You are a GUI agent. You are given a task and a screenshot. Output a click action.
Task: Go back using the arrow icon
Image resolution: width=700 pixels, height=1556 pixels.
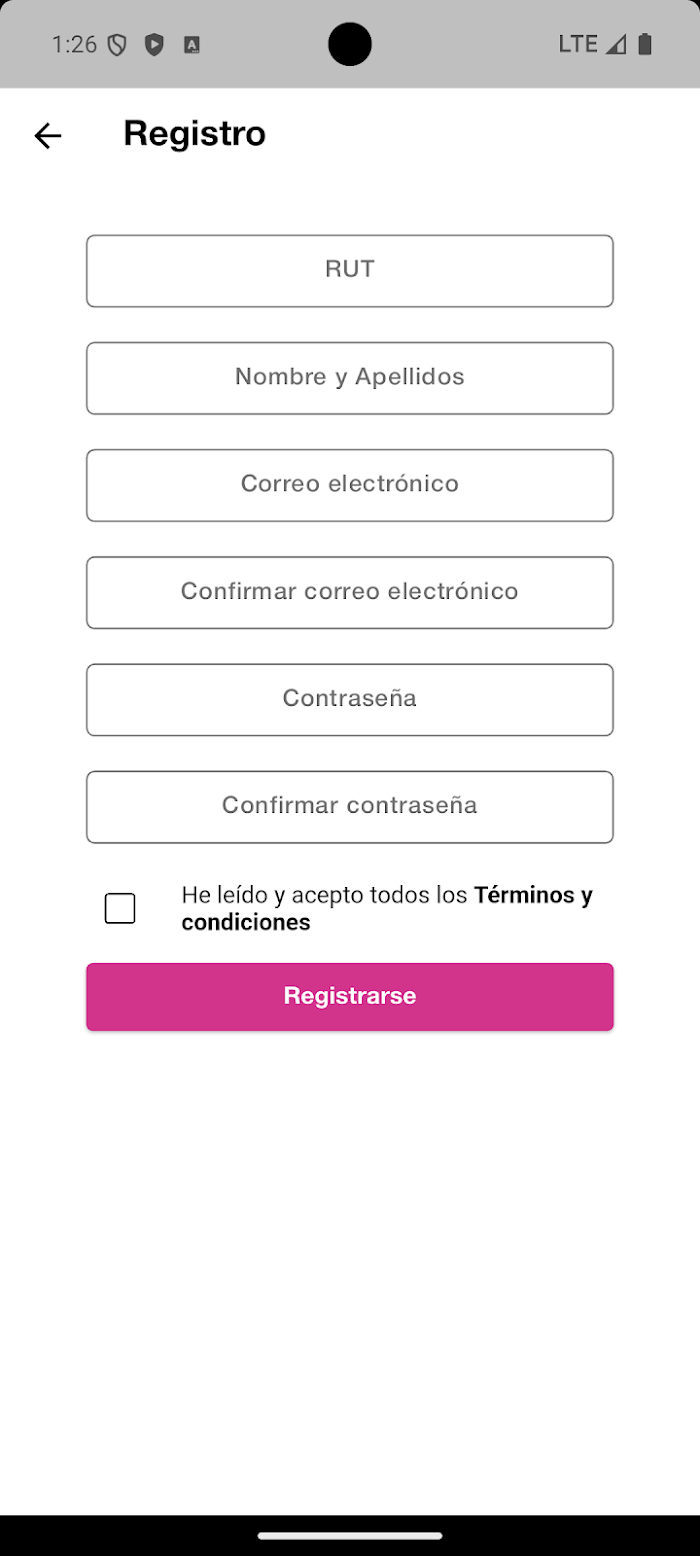[x=48, y=135]
